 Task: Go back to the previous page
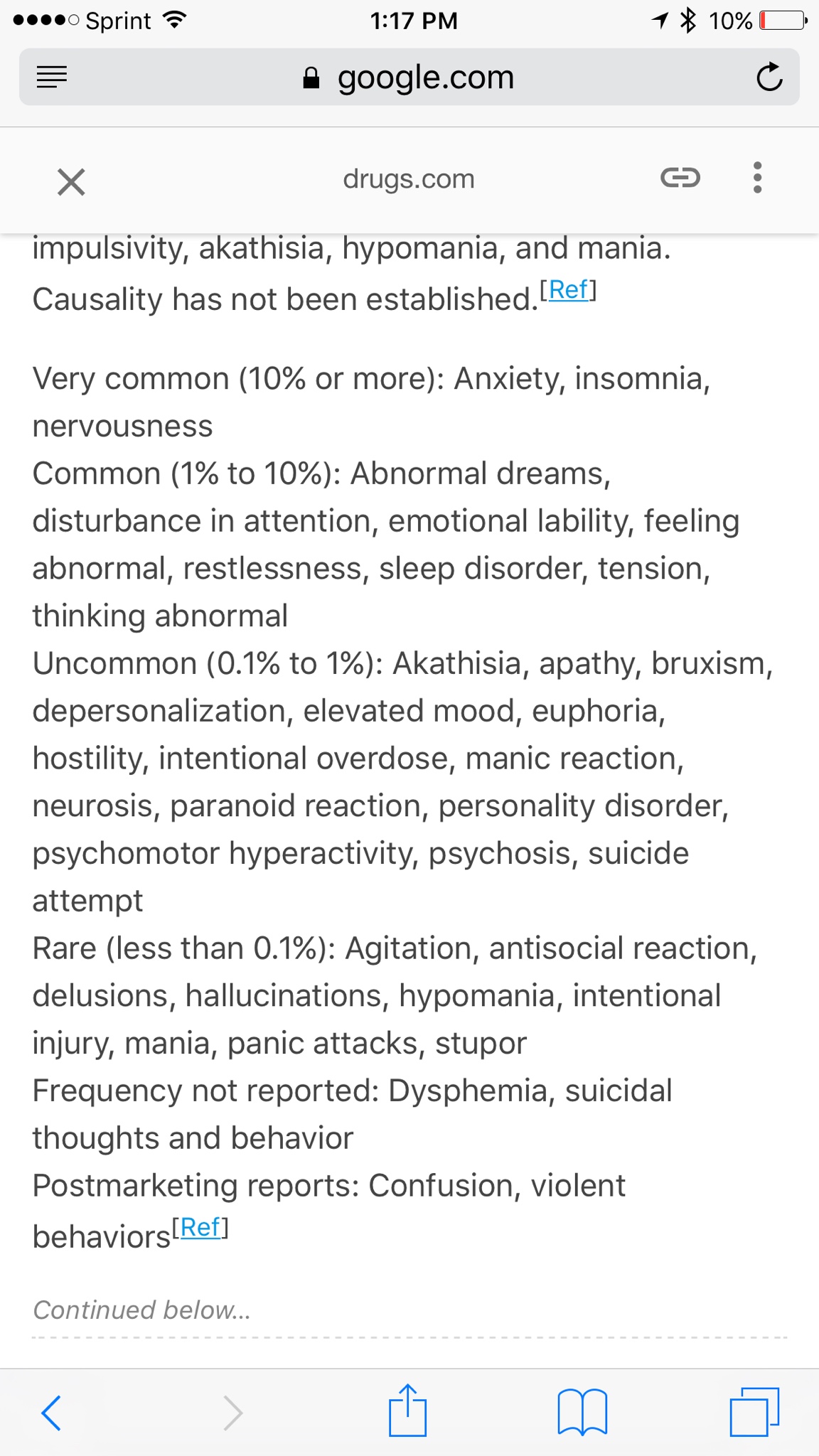pos(51,1412)
